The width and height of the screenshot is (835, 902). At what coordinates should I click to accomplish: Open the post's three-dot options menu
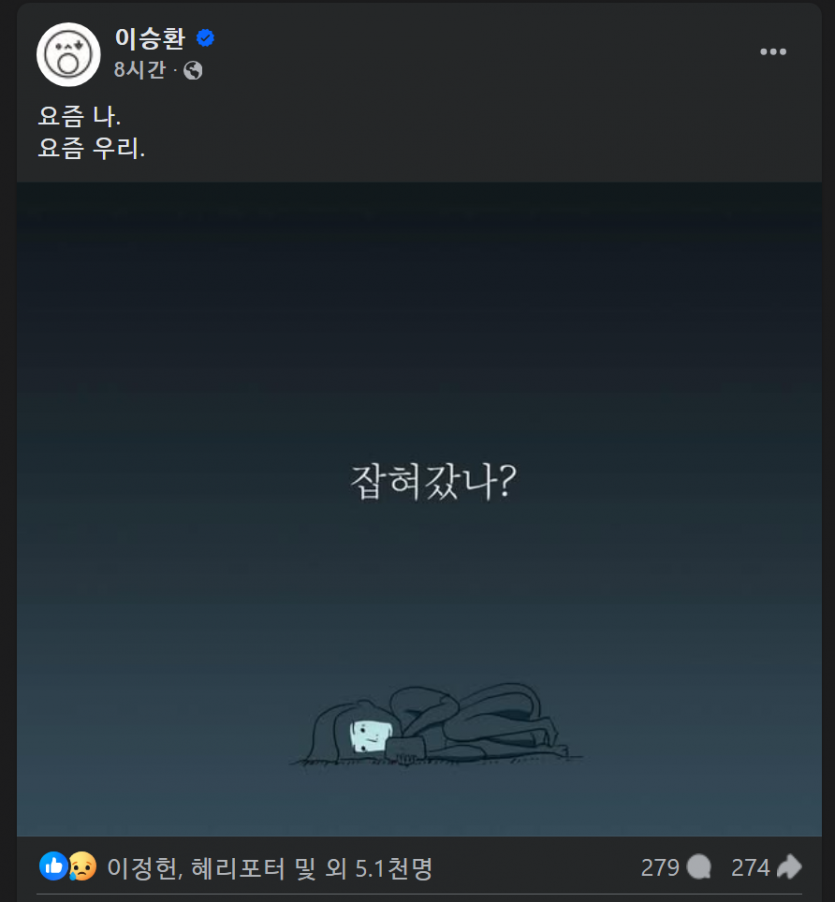coord(772,52)
